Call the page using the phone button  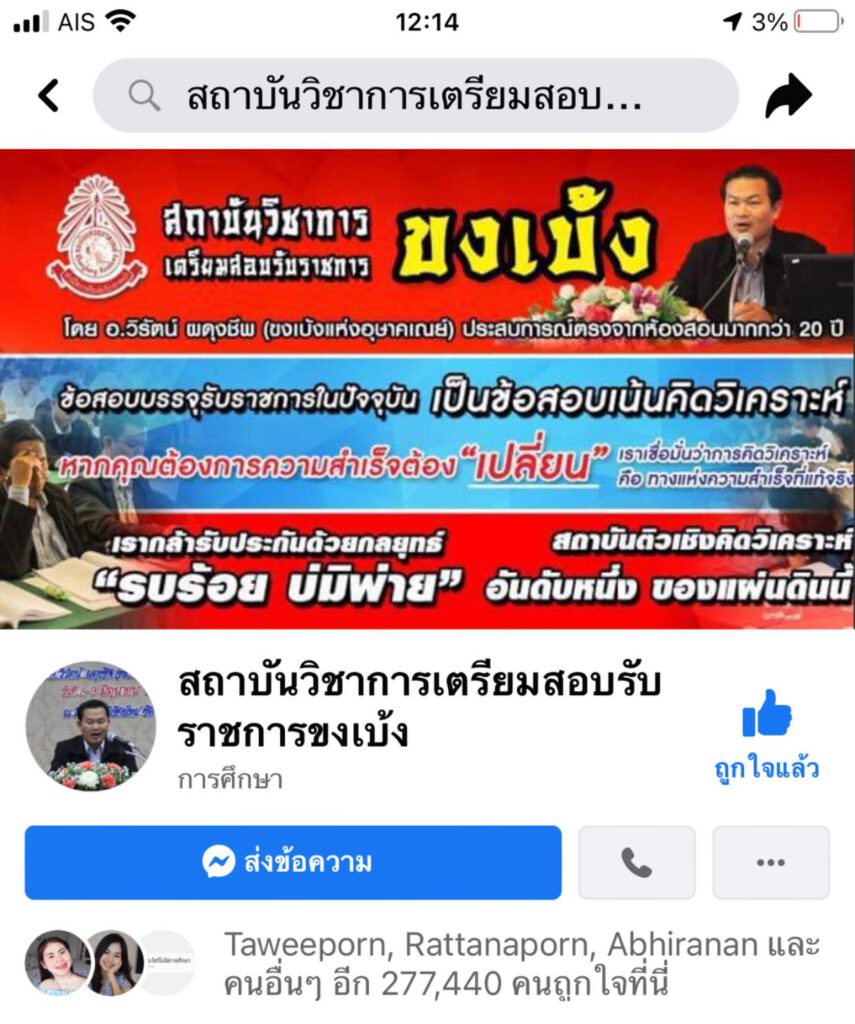click(x=636, y=862)
